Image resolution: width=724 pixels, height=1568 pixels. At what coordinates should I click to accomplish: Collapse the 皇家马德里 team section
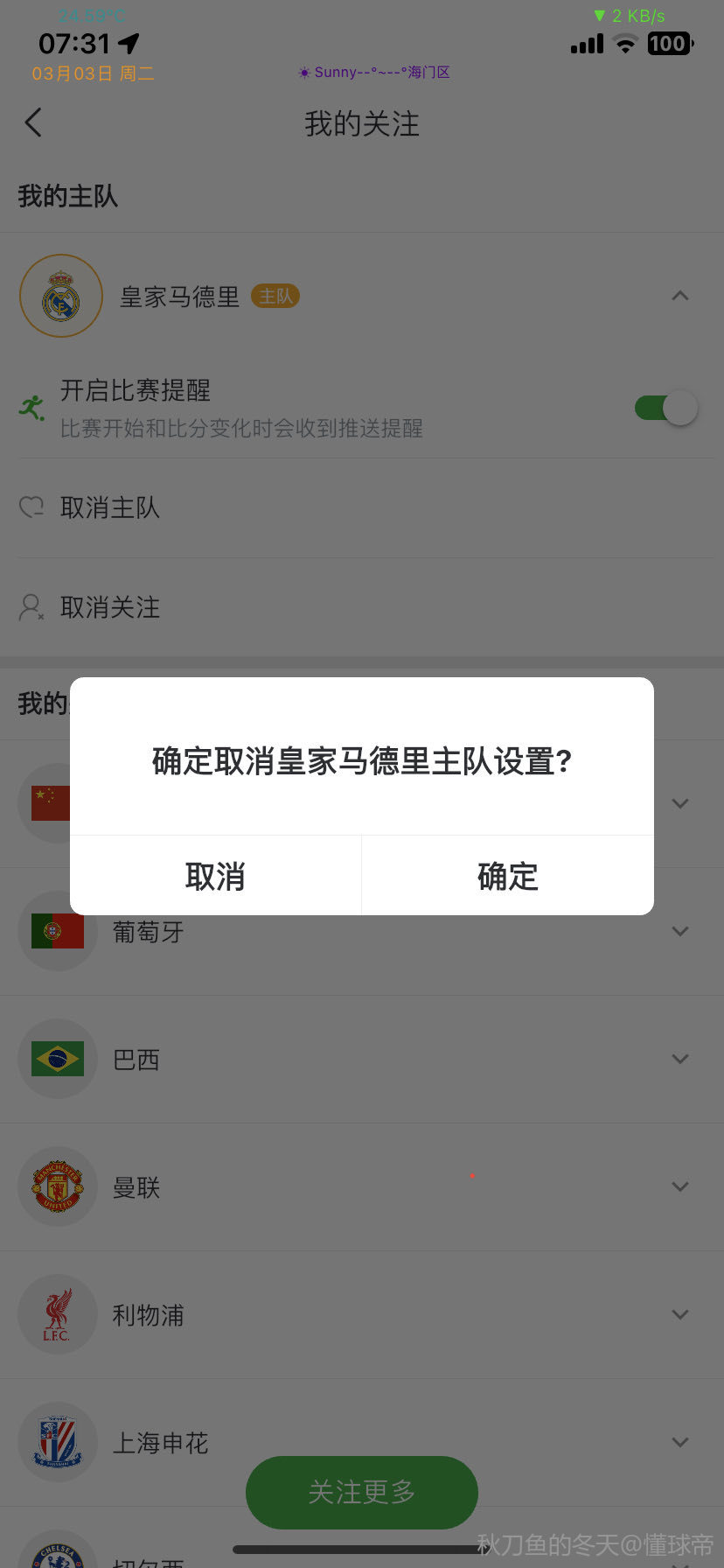point(679,297)
